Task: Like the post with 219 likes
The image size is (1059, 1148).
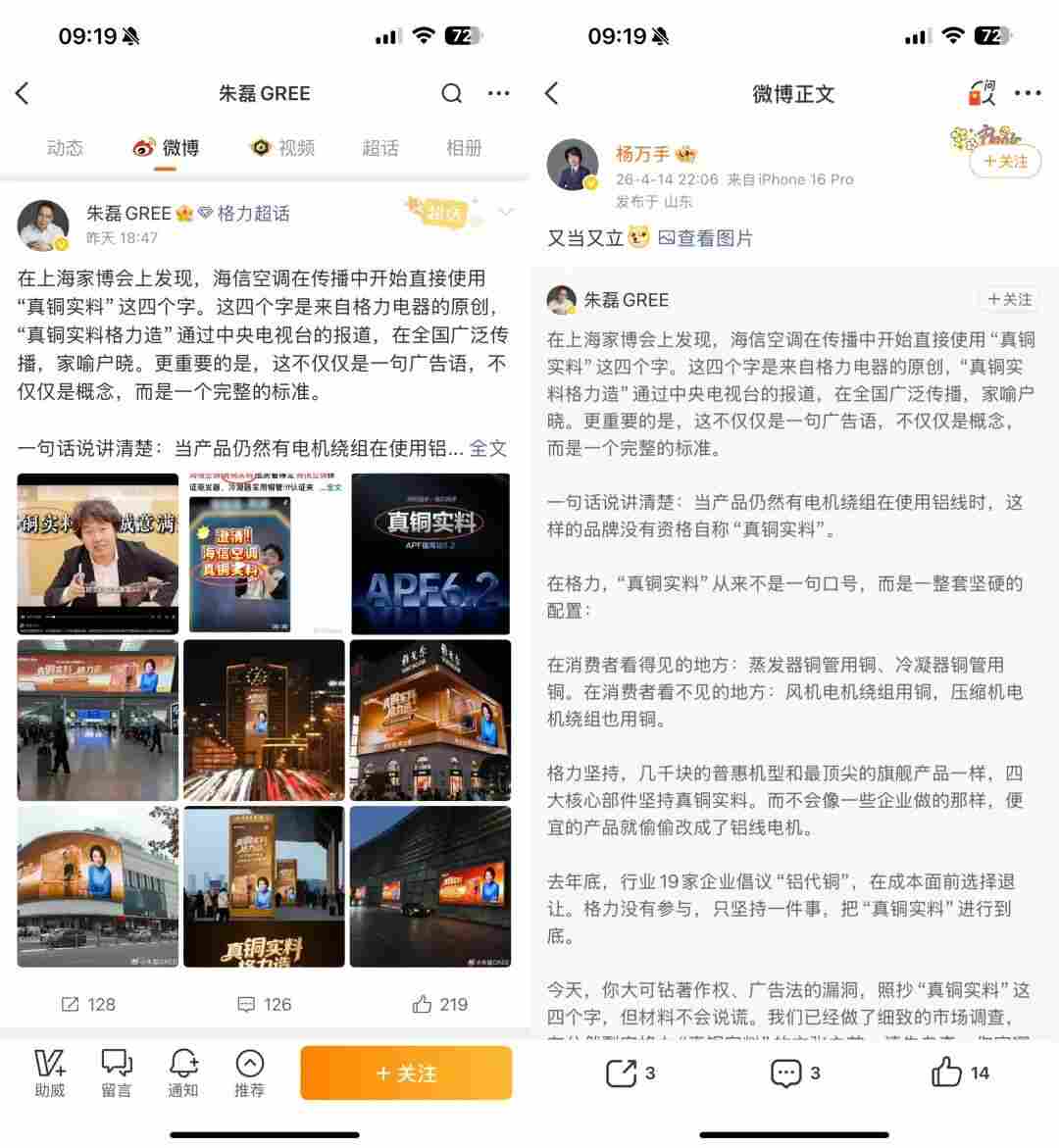Action: pyautogui.click(x=439, y=1004)
